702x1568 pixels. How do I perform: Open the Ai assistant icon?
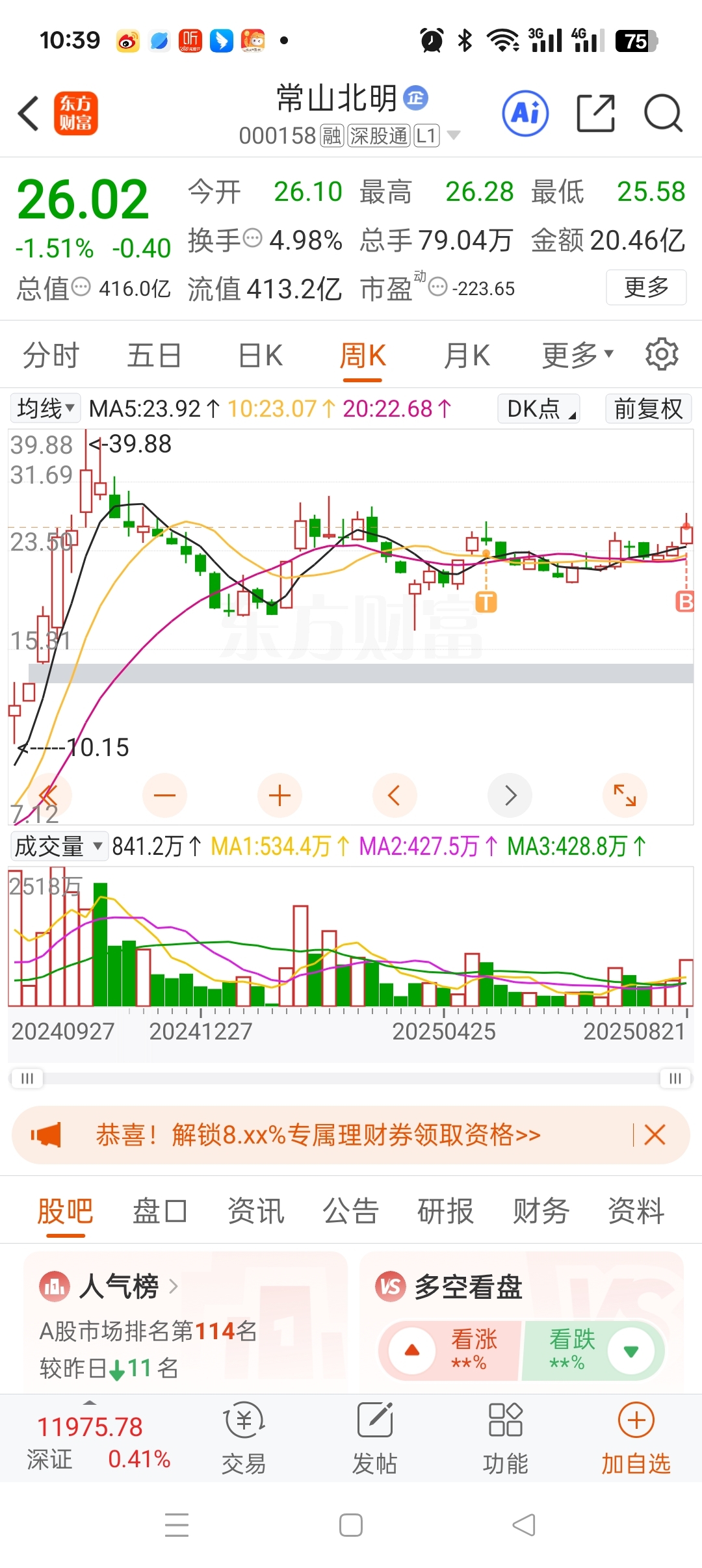(525, 114)
